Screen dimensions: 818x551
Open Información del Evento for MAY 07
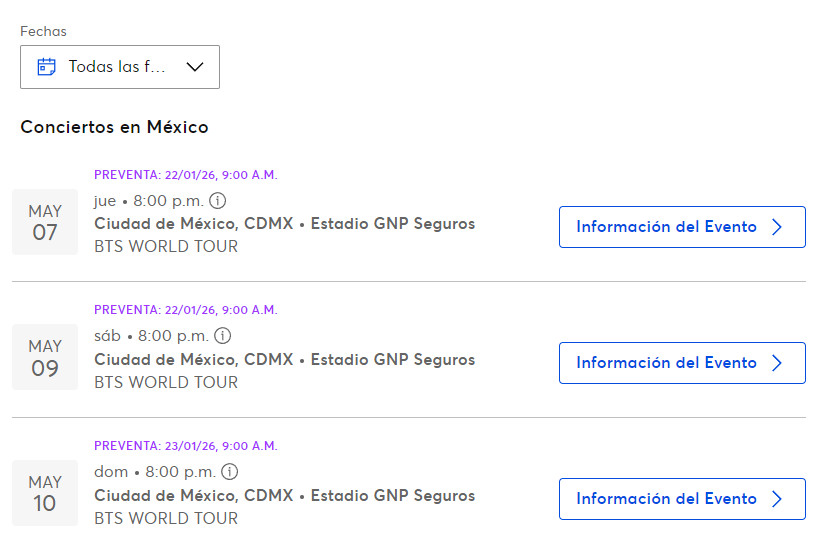click(681, 227)
